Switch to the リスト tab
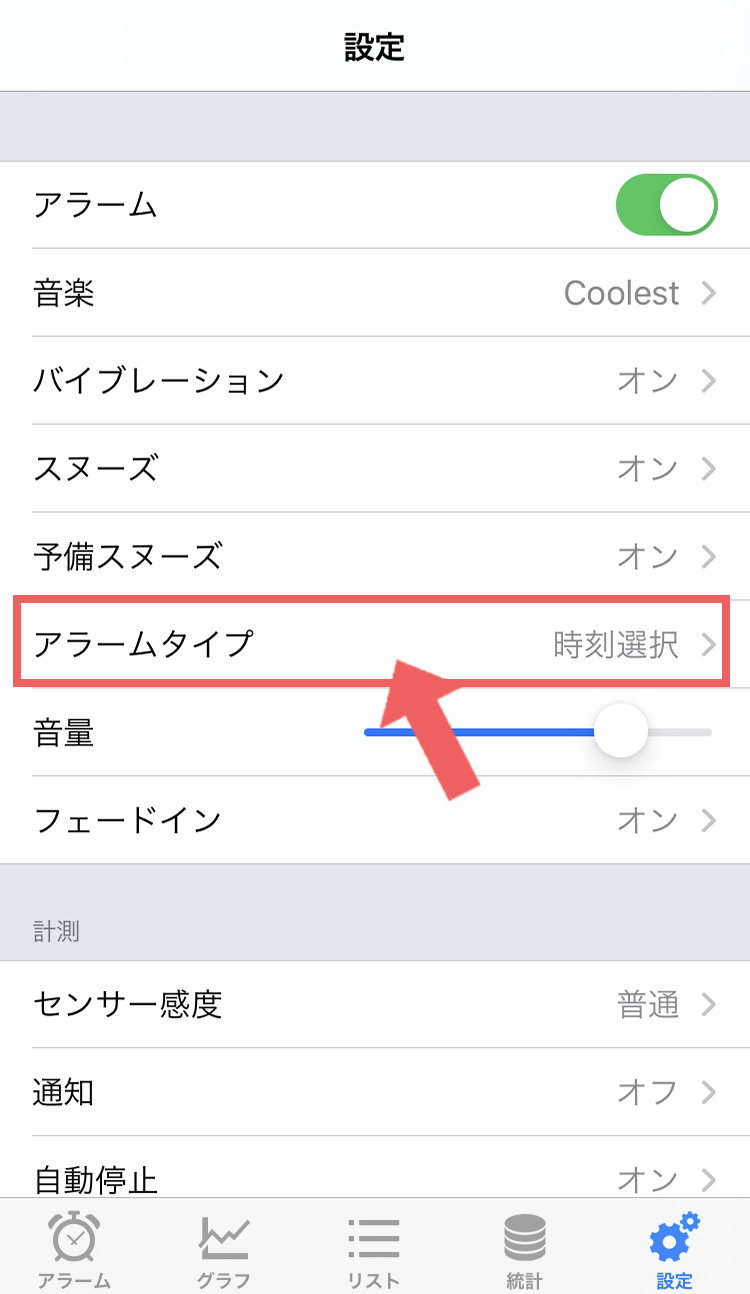This screenshot has height=1294, width=750. (x=374, y=1248)
